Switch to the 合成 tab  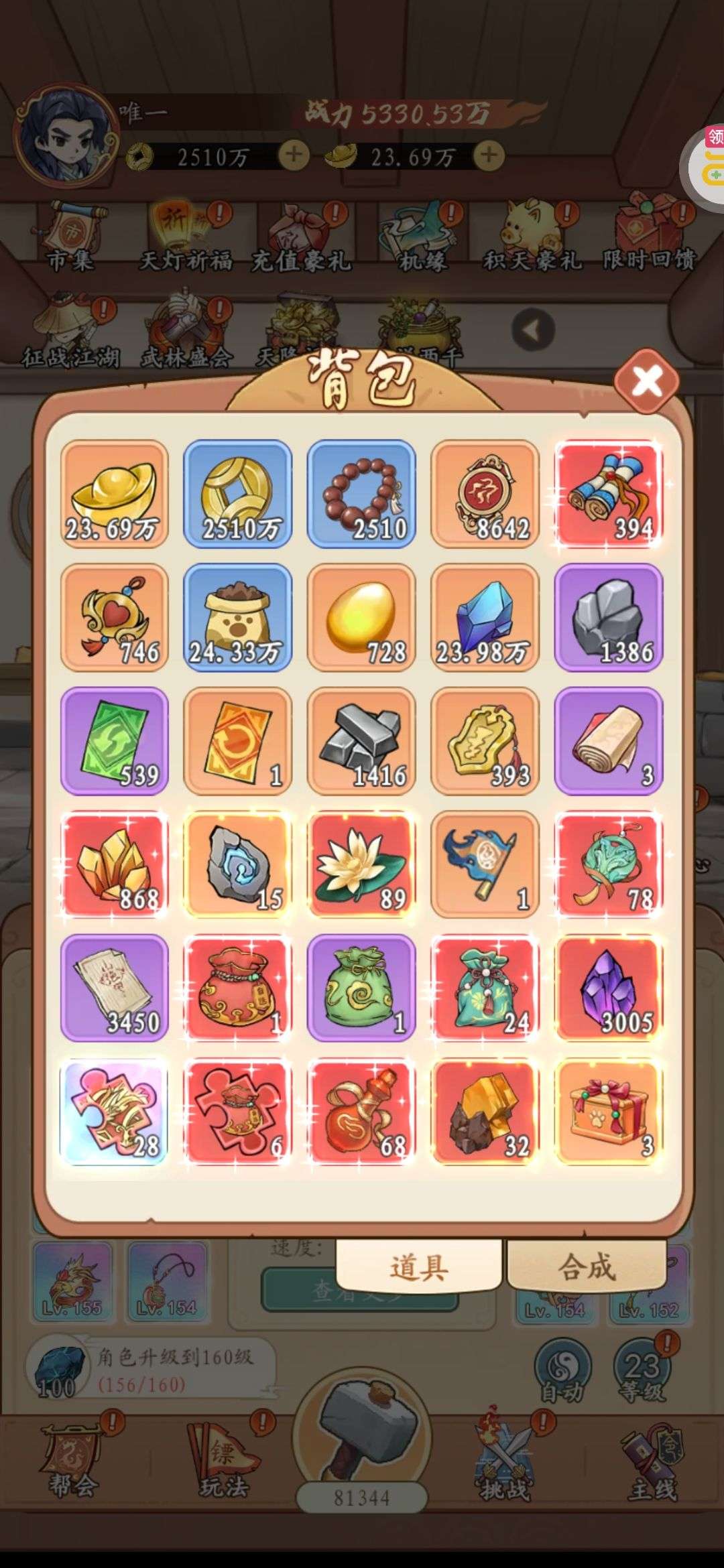click(587, 1266)
